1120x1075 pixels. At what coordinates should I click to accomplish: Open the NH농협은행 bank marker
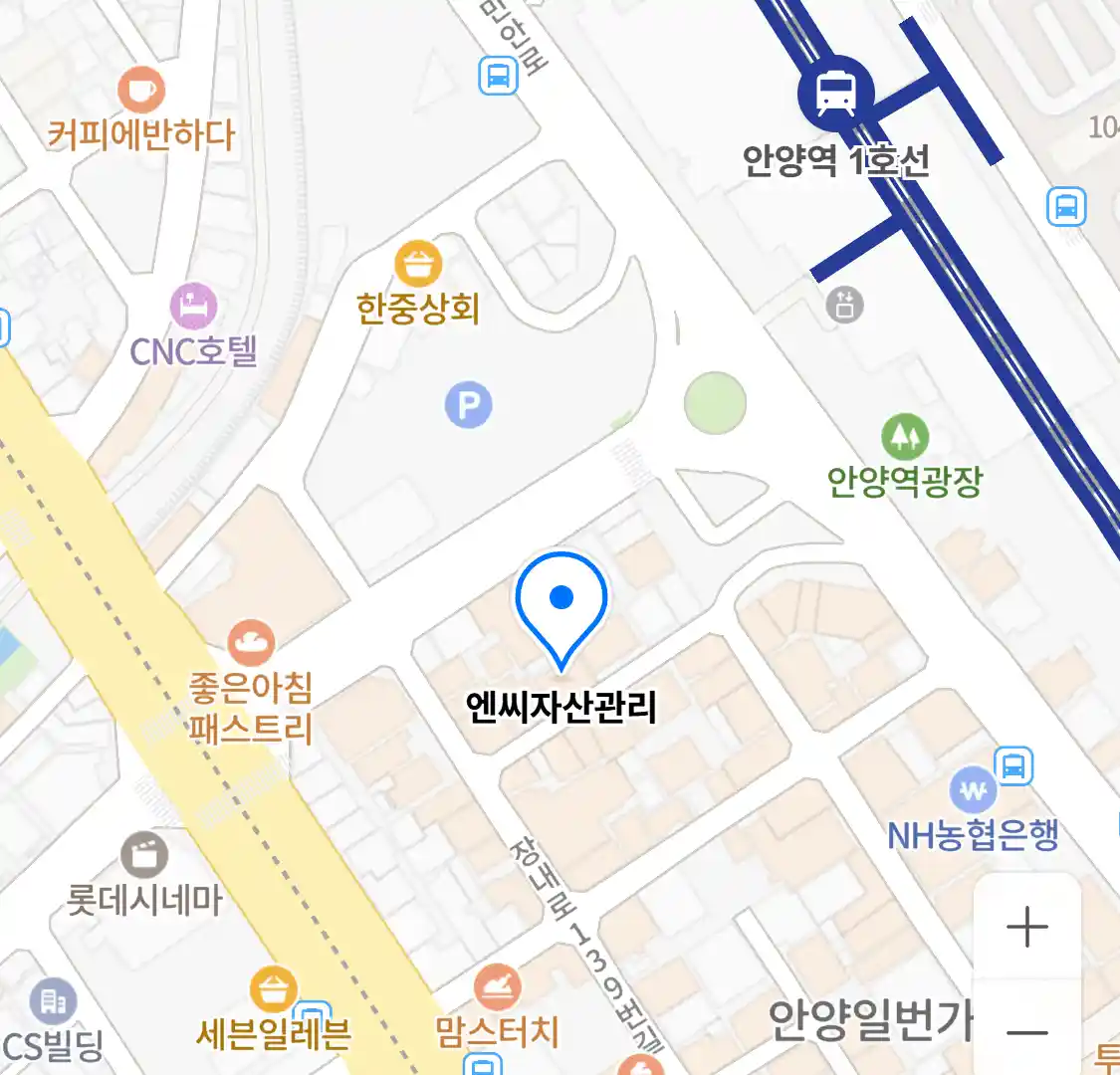click(x=973, y=791)
